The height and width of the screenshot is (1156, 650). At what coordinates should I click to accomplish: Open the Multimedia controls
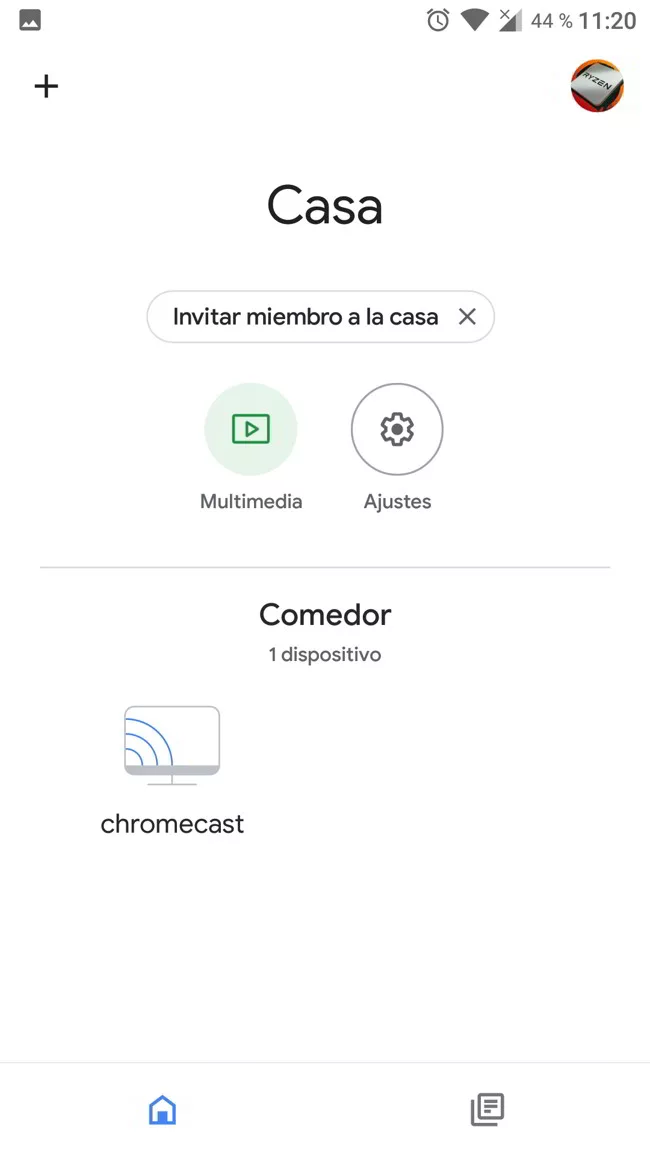click(251, 430)
